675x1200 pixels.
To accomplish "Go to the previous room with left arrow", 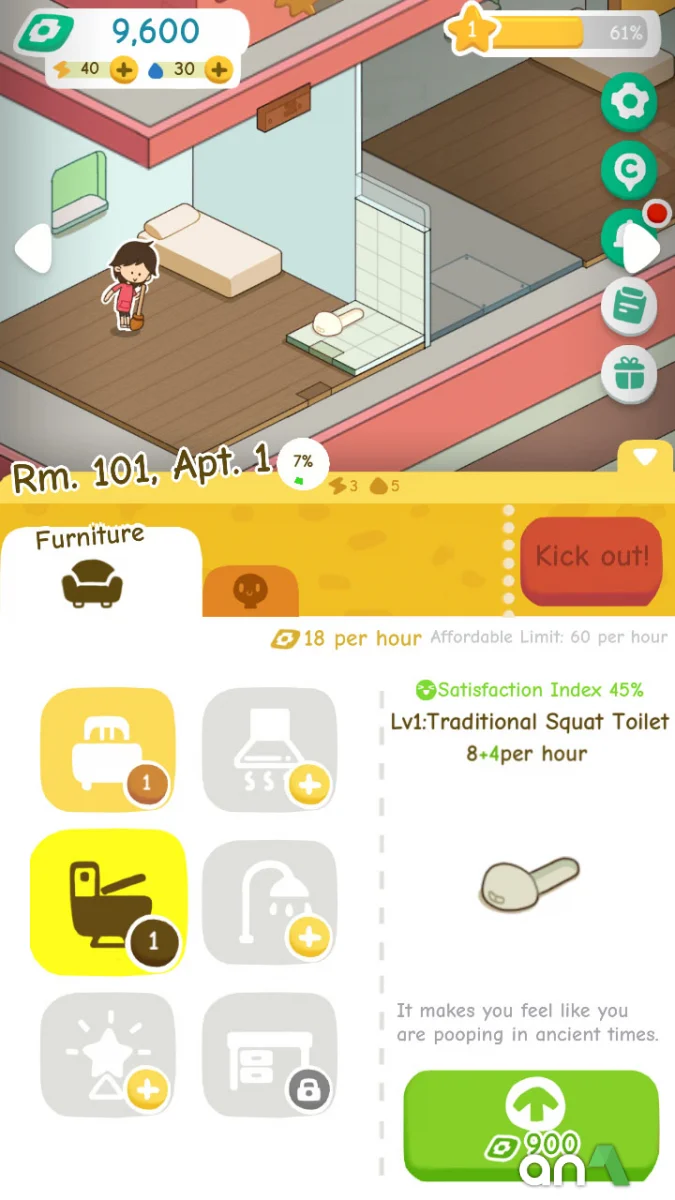I will pyautogui.click(x=32, y=249).
